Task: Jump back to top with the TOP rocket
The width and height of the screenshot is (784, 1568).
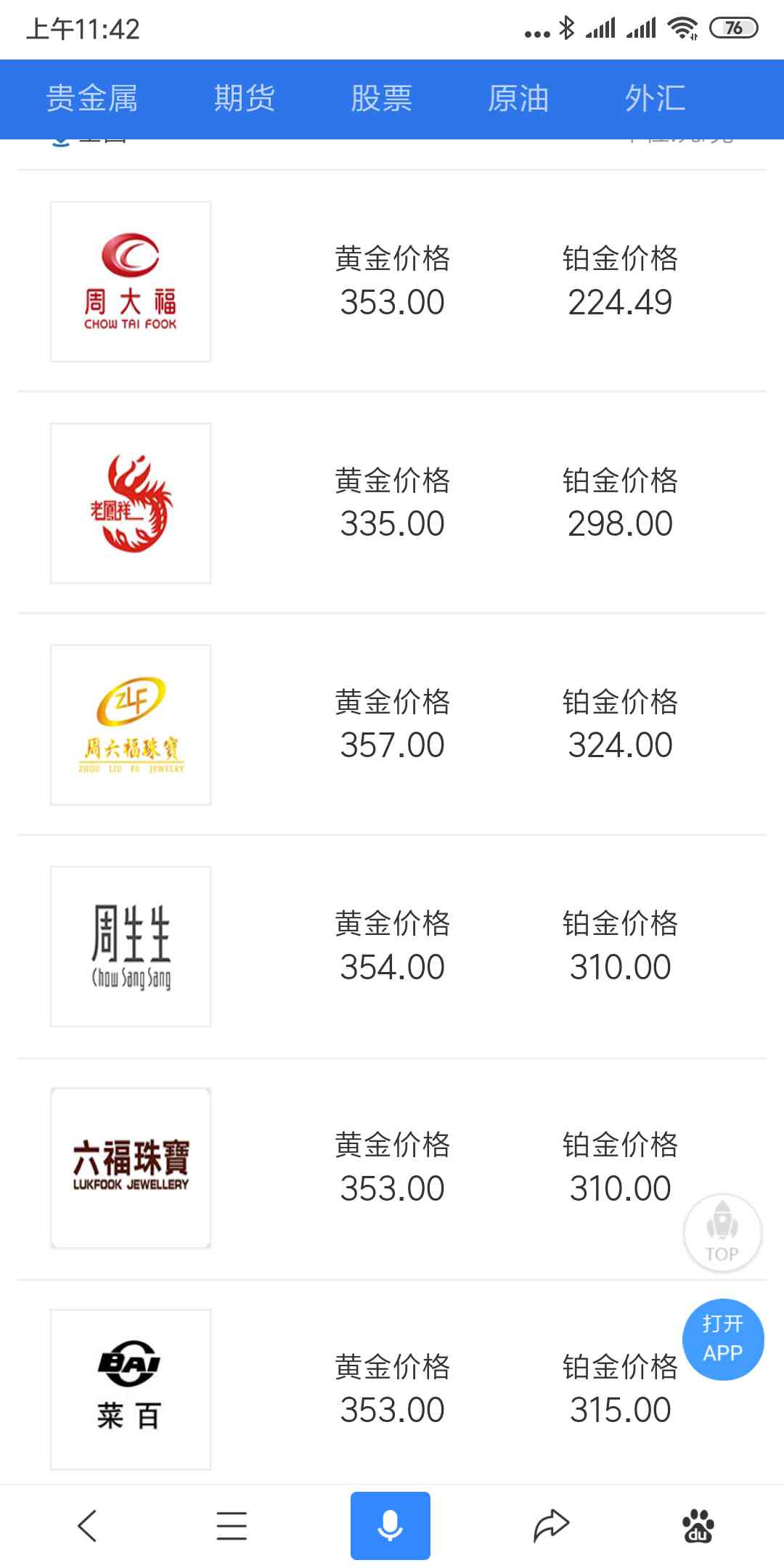Action: (x=722, y=1233)
